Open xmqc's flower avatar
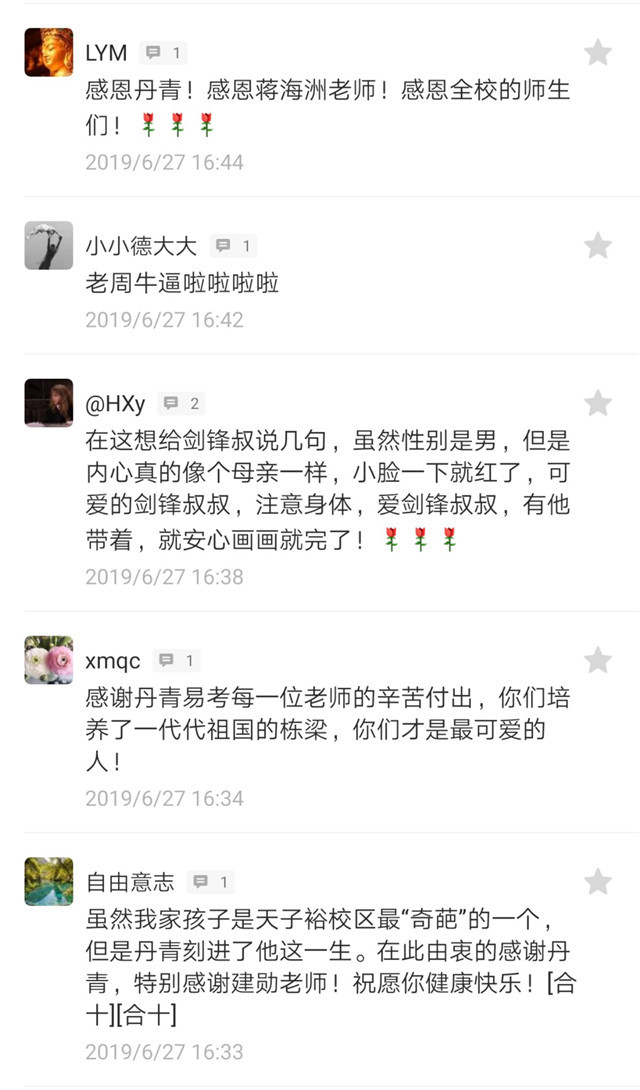Viewport: 640px width, 1090px height. click(x=49, y=660)
